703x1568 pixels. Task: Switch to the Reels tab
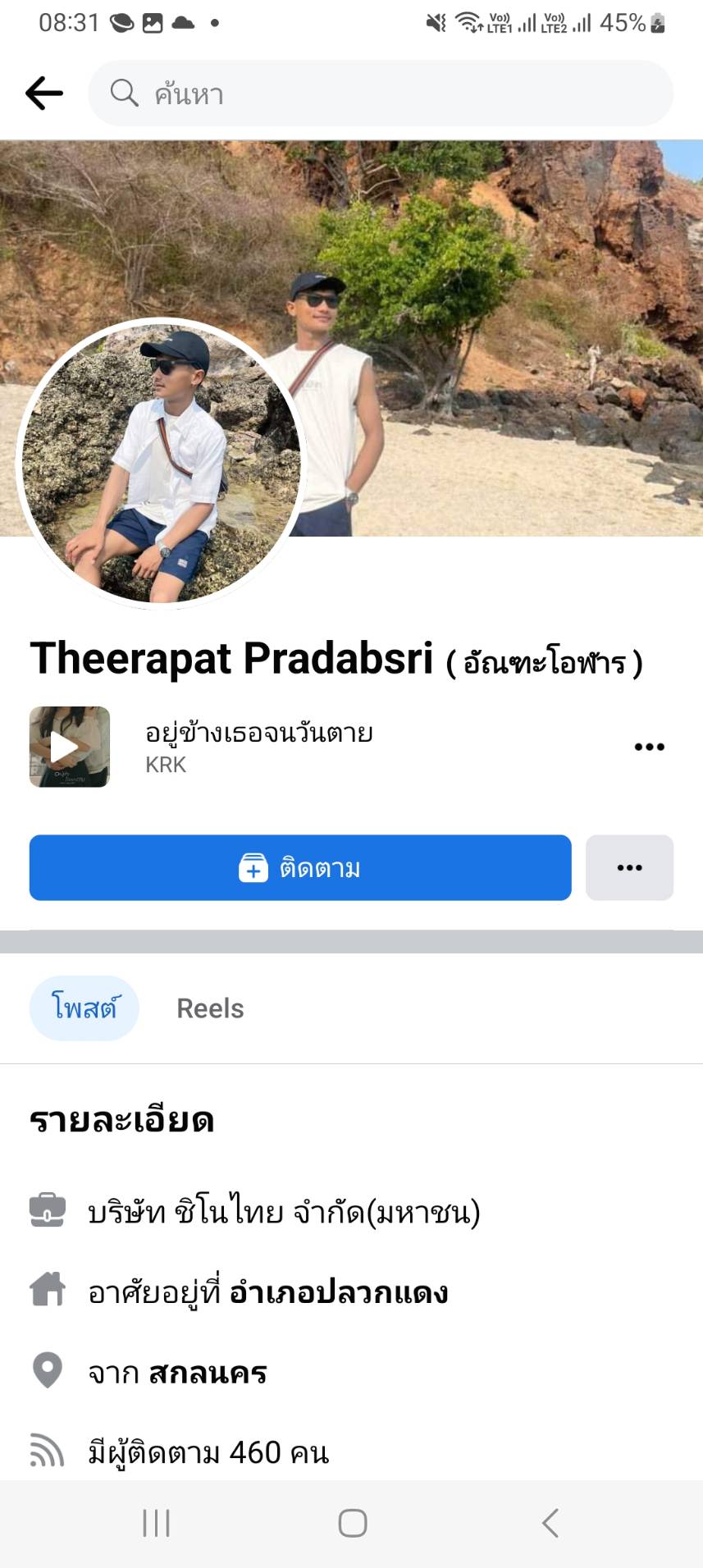tap(210, 1008)
